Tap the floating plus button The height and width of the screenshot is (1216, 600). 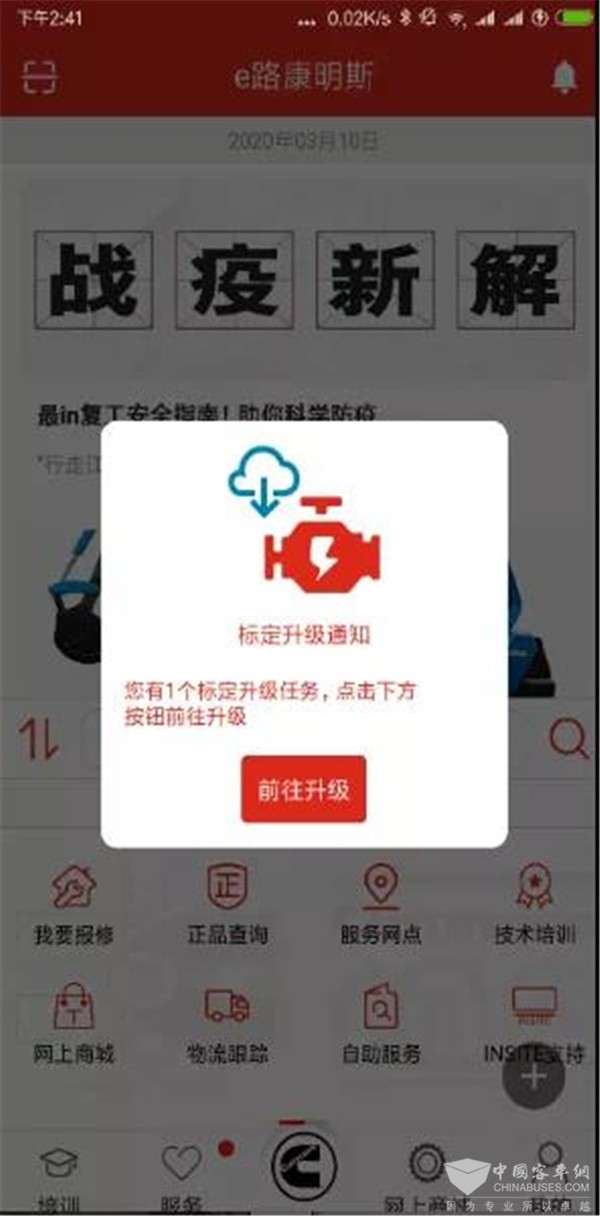[534, 1076]
